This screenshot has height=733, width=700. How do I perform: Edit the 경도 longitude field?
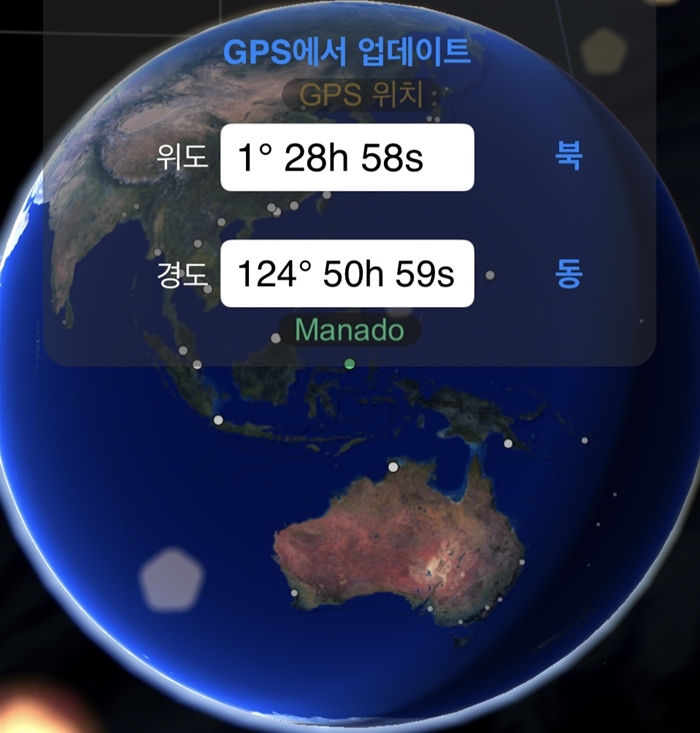[346, 273]
